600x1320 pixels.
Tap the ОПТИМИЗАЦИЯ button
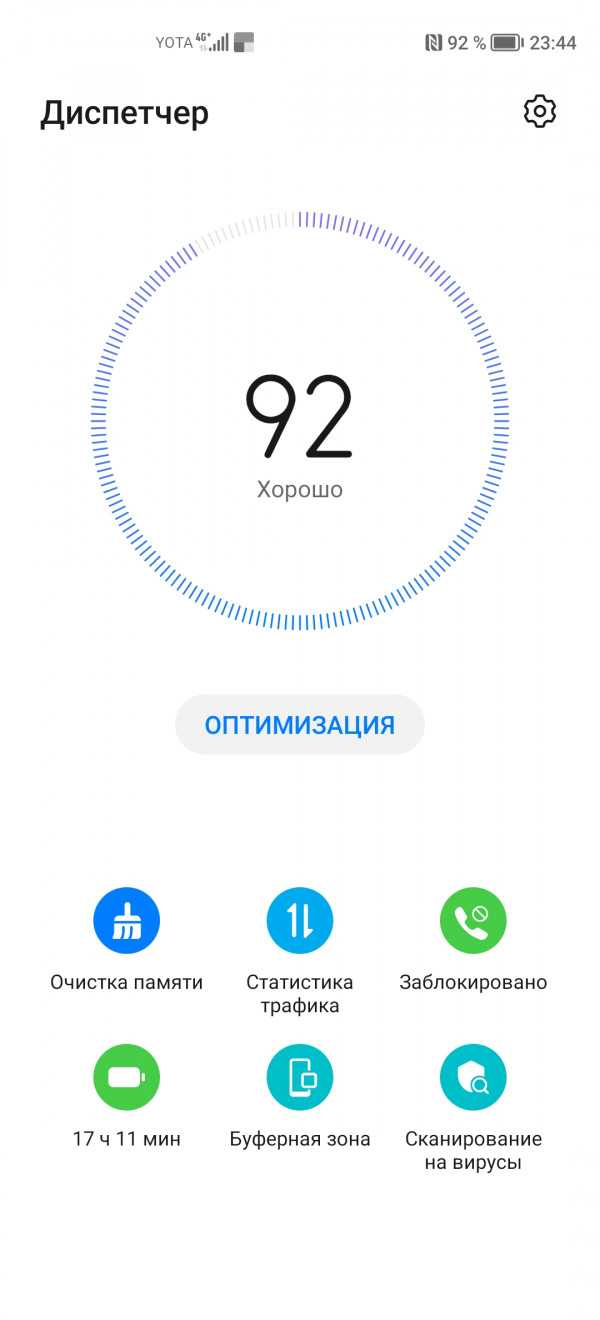[x=300, y=724]
